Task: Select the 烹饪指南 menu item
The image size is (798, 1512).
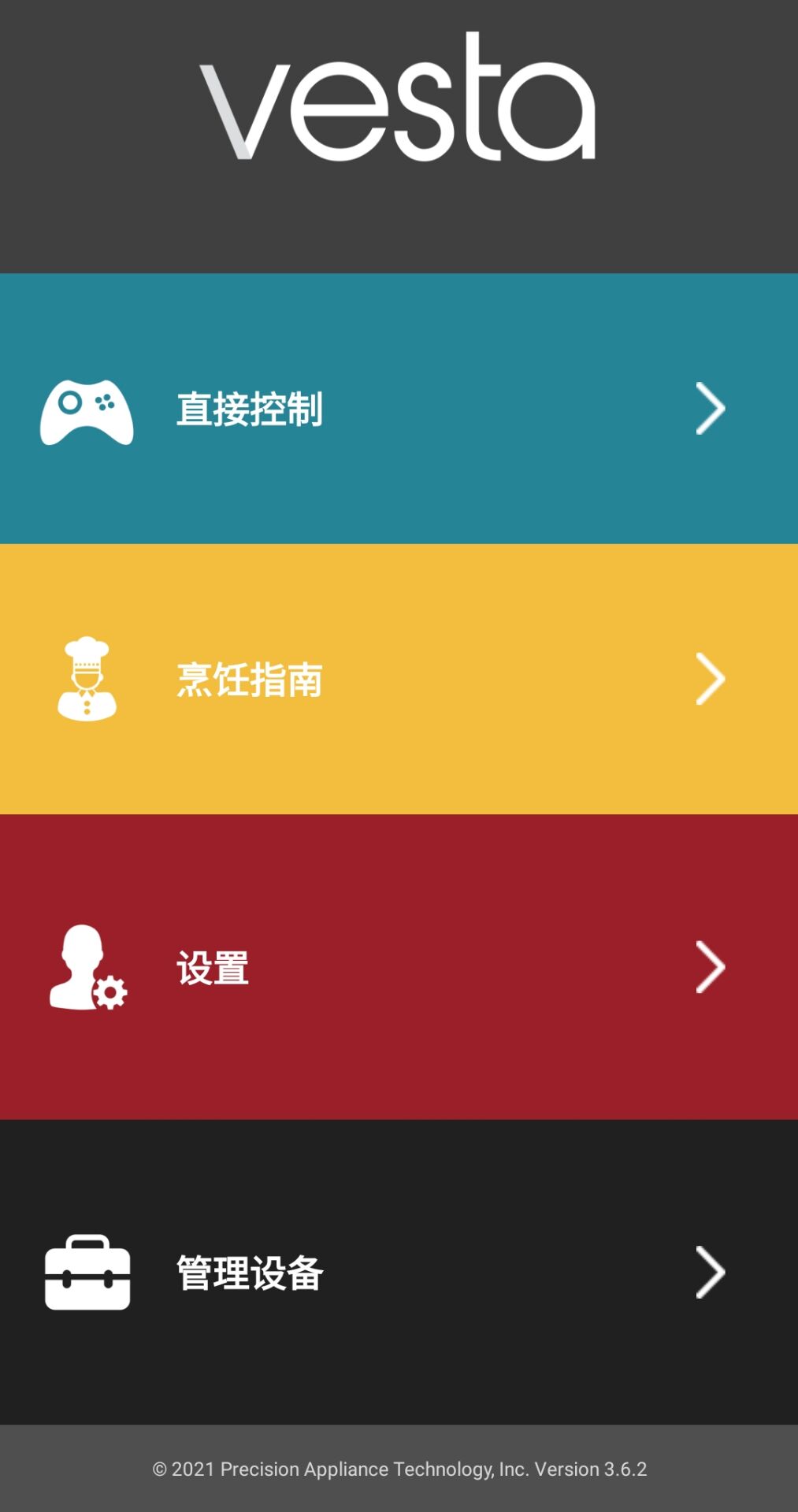Action: (251, 679)
